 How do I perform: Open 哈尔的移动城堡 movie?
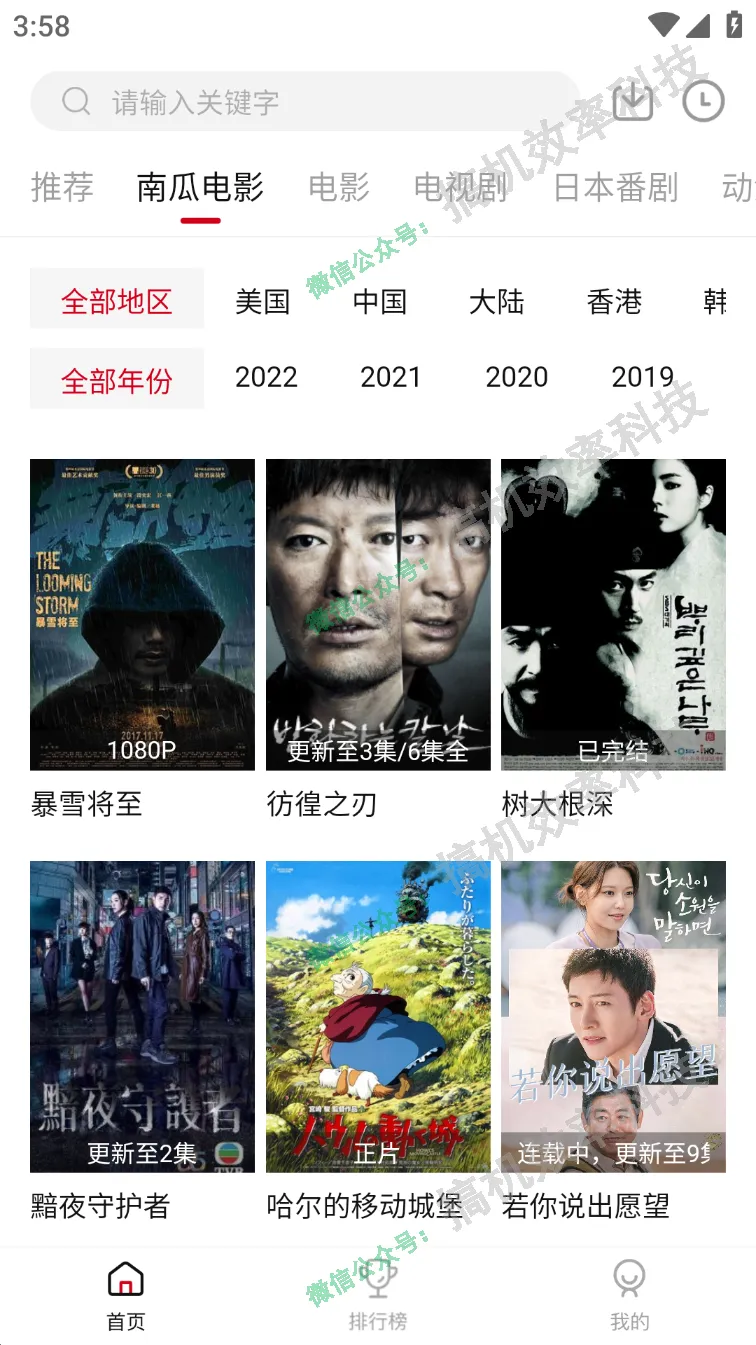[x=378, y=1016]
